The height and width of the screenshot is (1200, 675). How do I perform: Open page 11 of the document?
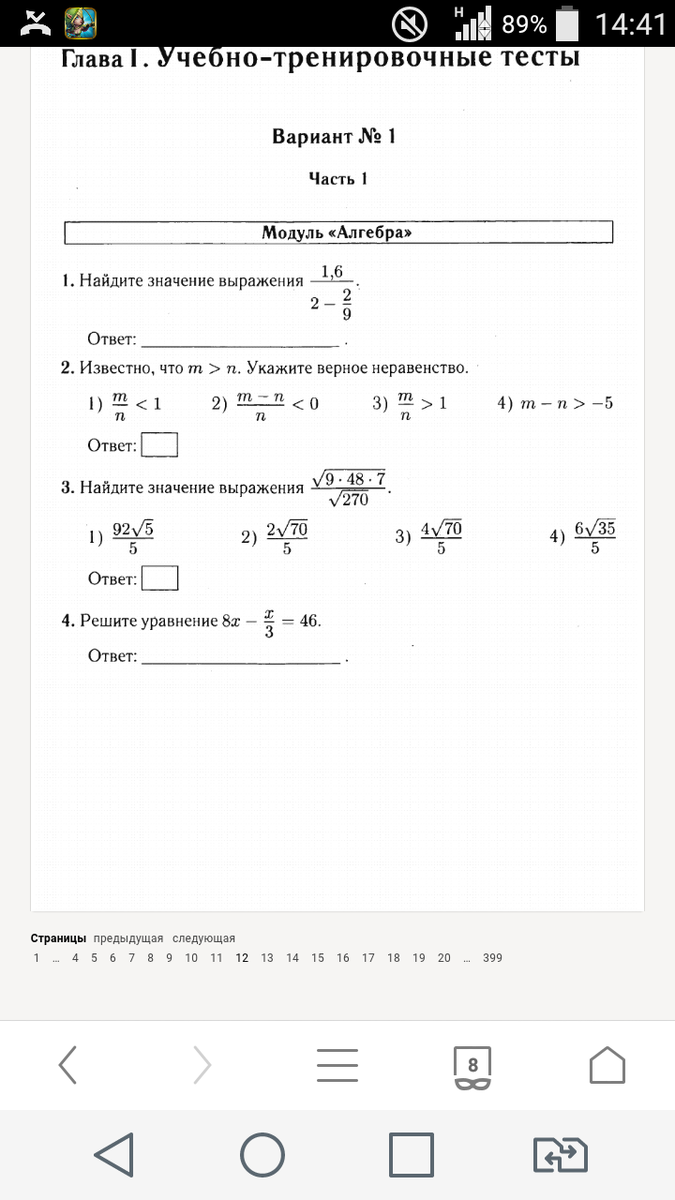(x=216, y=958)
